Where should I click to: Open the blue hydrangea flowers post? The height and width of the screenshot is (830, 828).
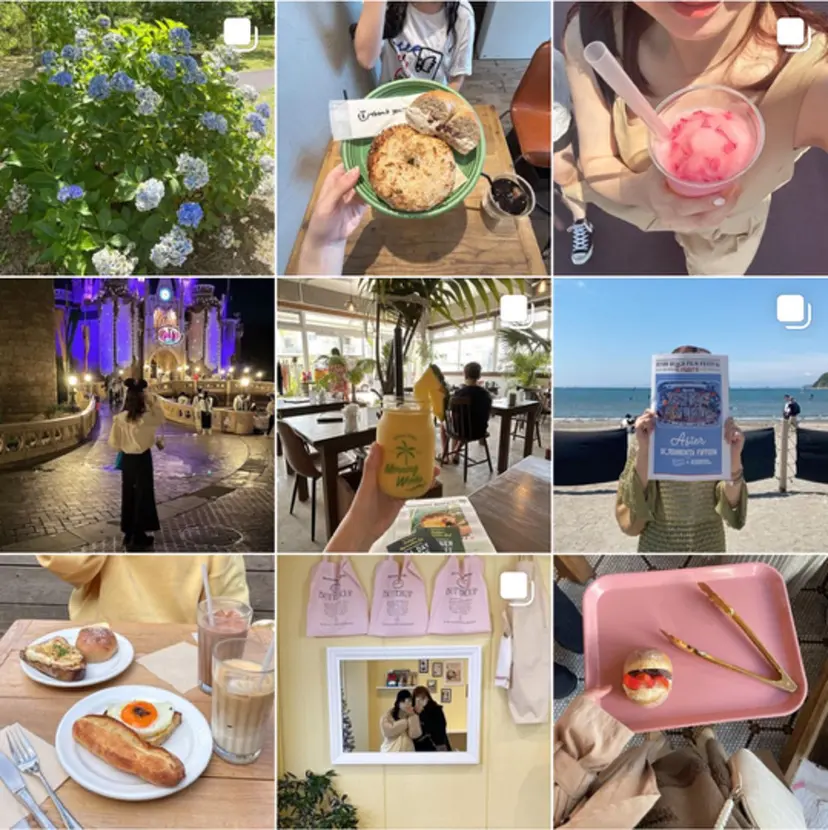pyautogui.click(x=137, y=138)
